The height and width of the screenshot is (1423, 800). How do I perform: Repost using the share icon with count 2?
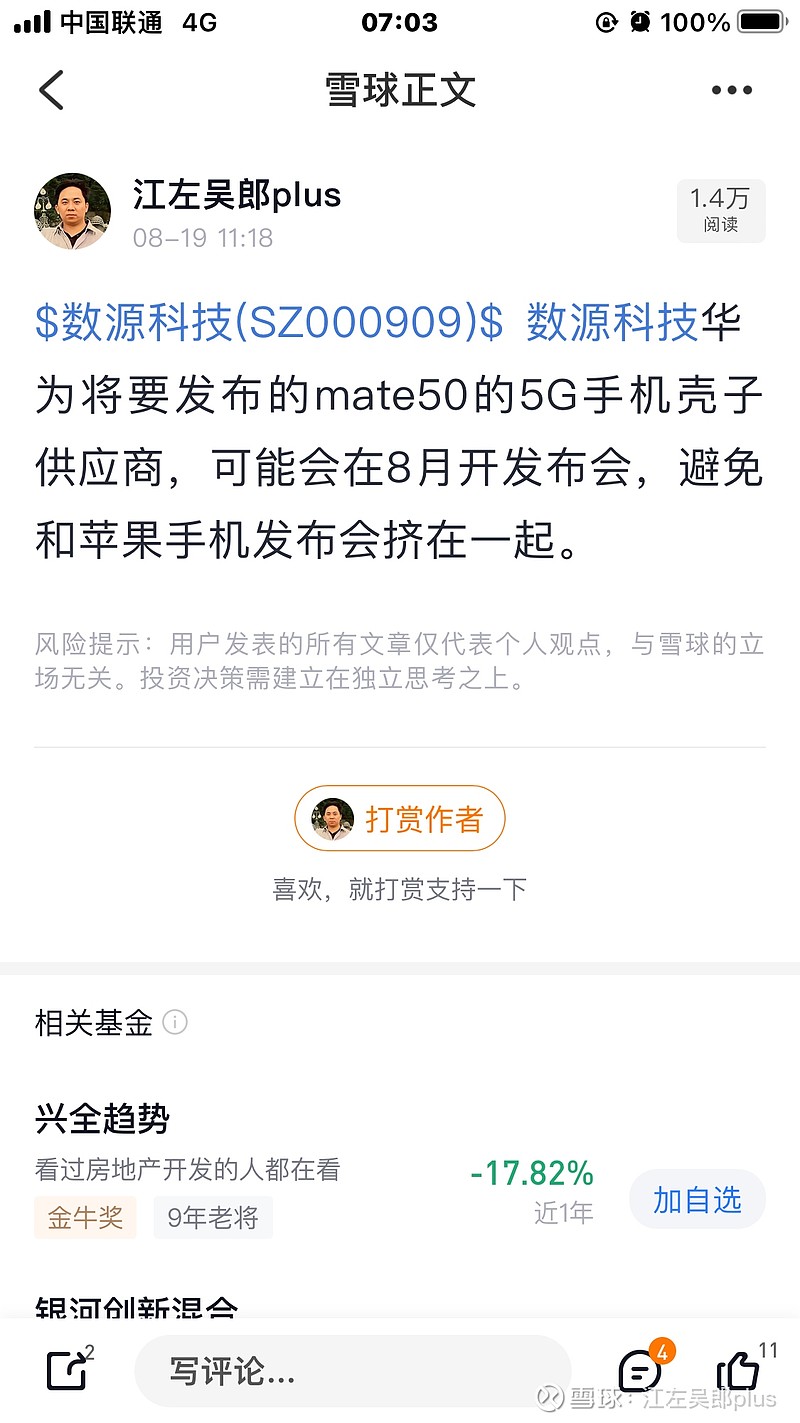coord(68,1371)
